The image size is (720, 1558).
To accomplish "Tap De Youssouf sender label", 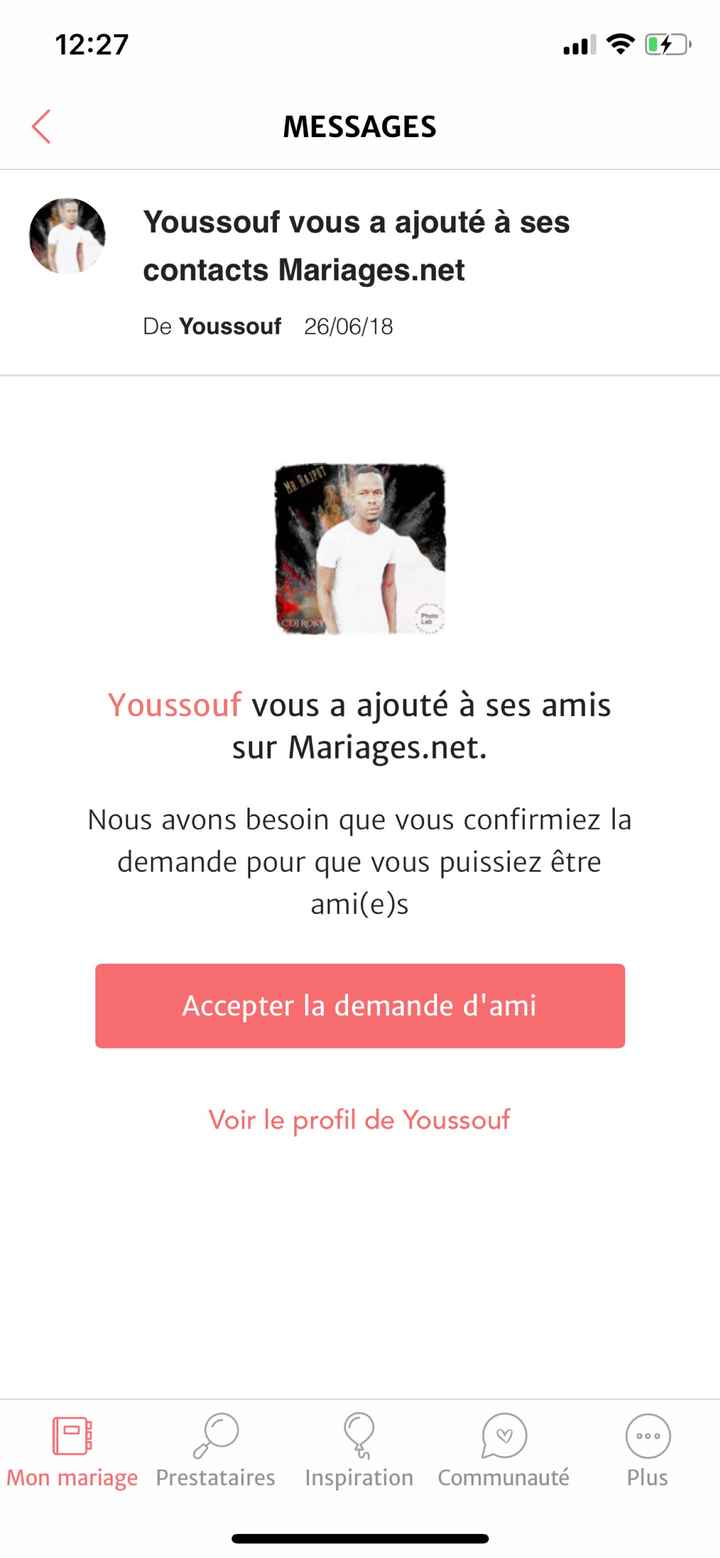I will pos(213,326).
